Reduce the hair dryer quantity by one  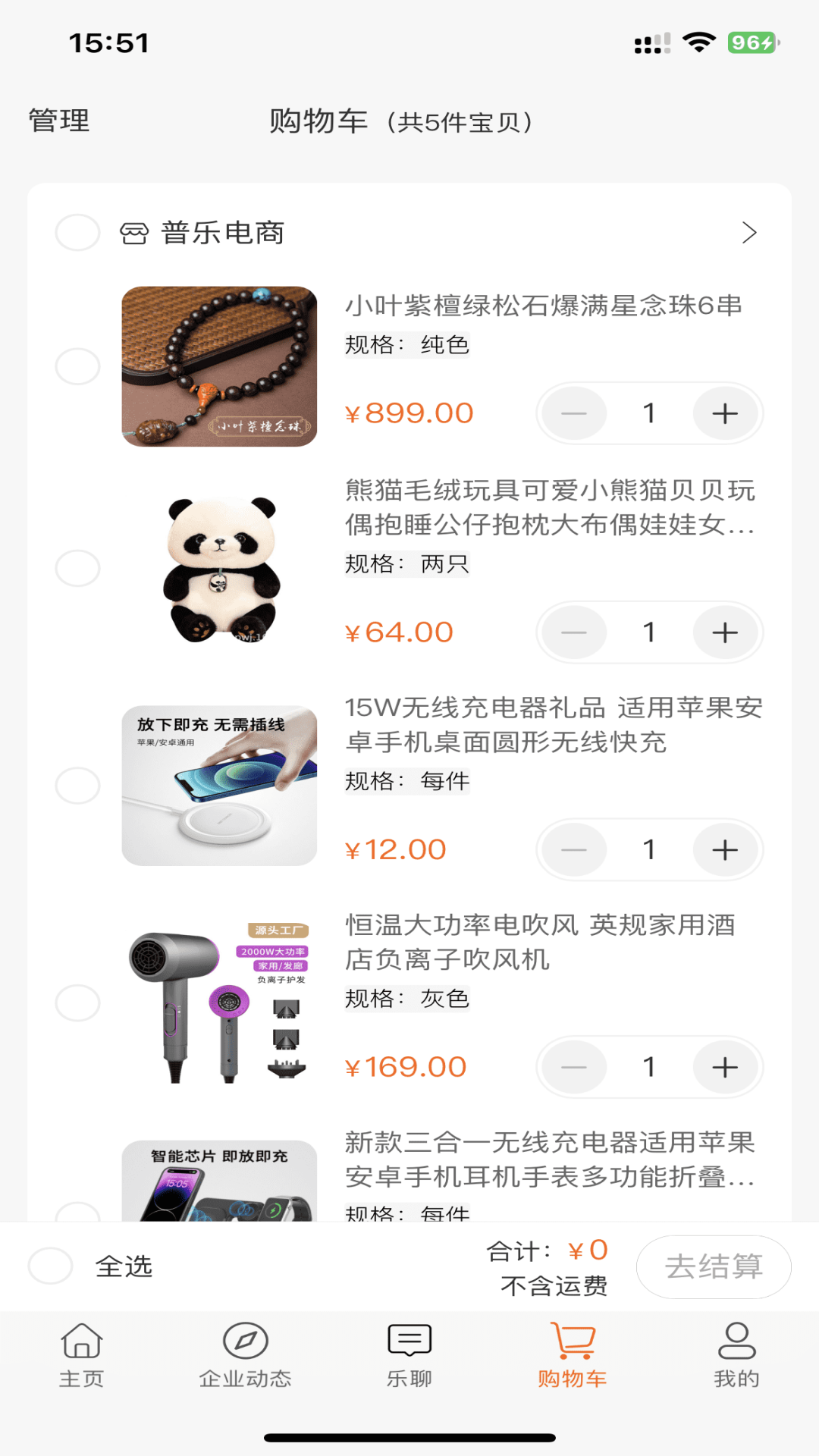[x=574, y=1068]
